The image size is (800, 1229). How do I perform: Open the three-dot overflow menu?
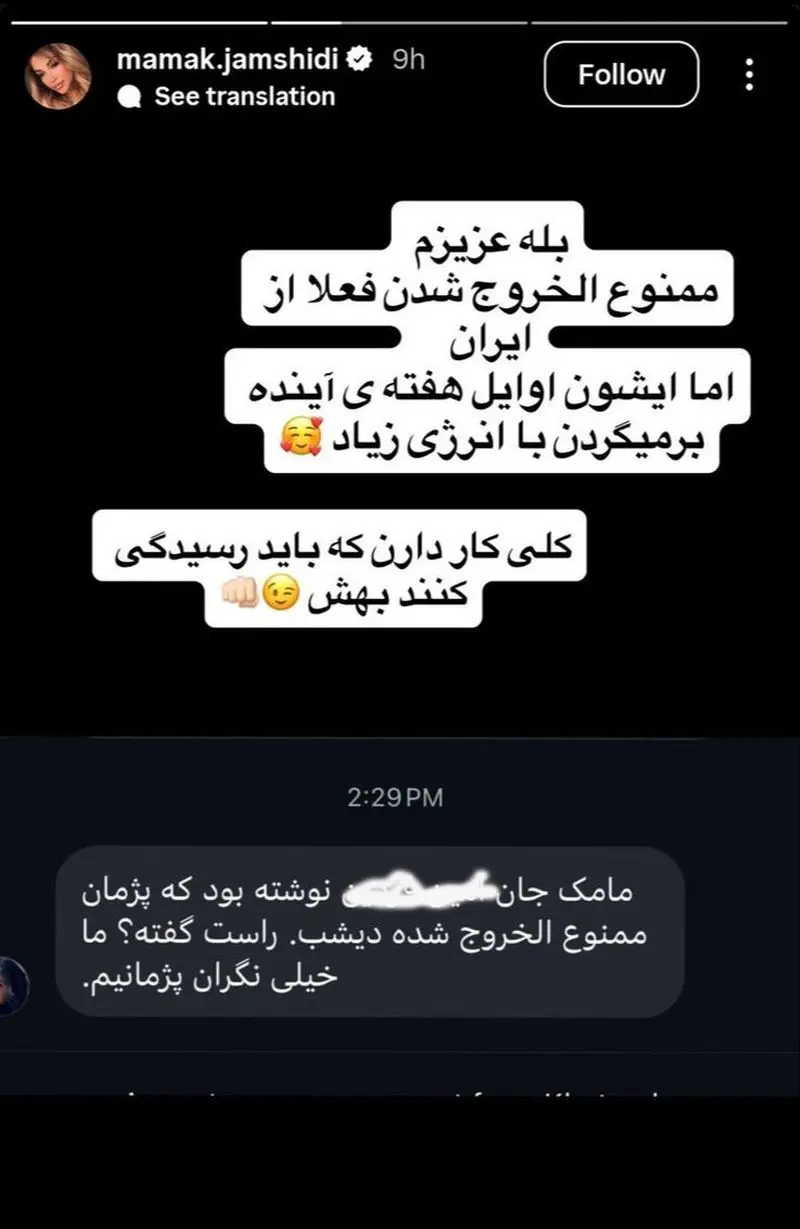750,75
